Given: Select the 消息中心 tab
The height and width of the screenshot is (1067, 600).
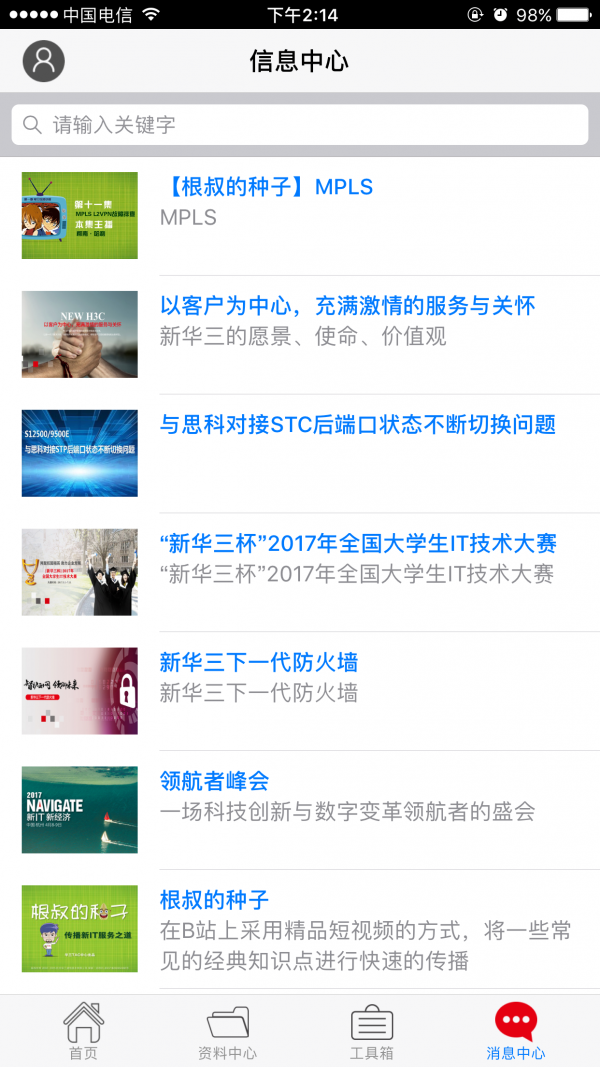Looking at the screenshot, I should (515, 1031).
